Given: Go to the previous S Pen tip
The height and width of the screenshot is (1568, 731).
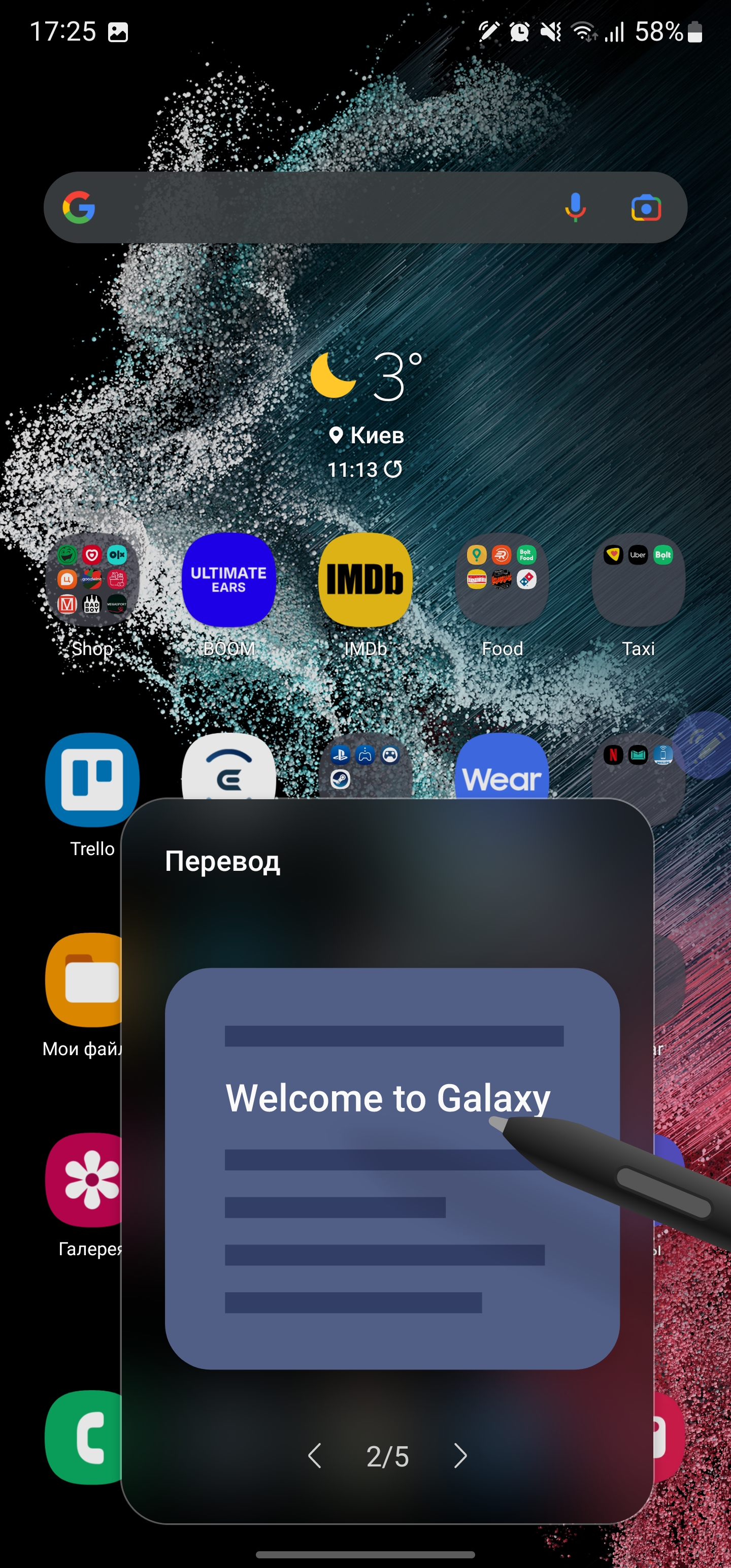Looking at the screenshot, I should coord(315,1456).
